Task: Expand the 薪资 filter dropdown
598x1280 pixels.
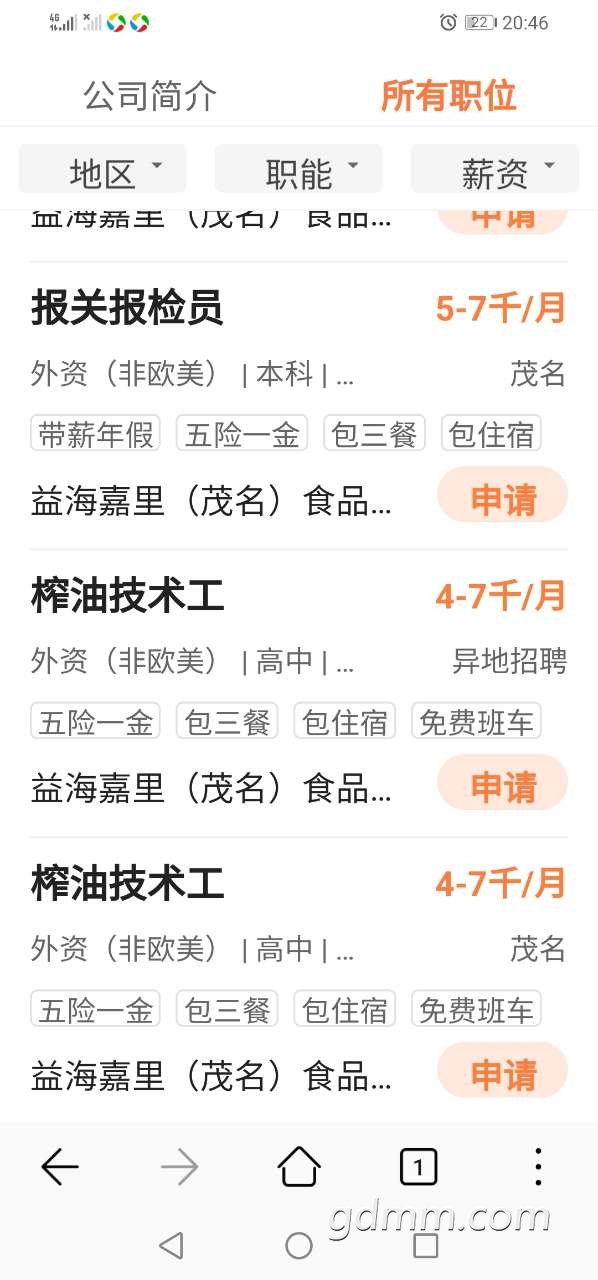Action: tap(495, 169)
